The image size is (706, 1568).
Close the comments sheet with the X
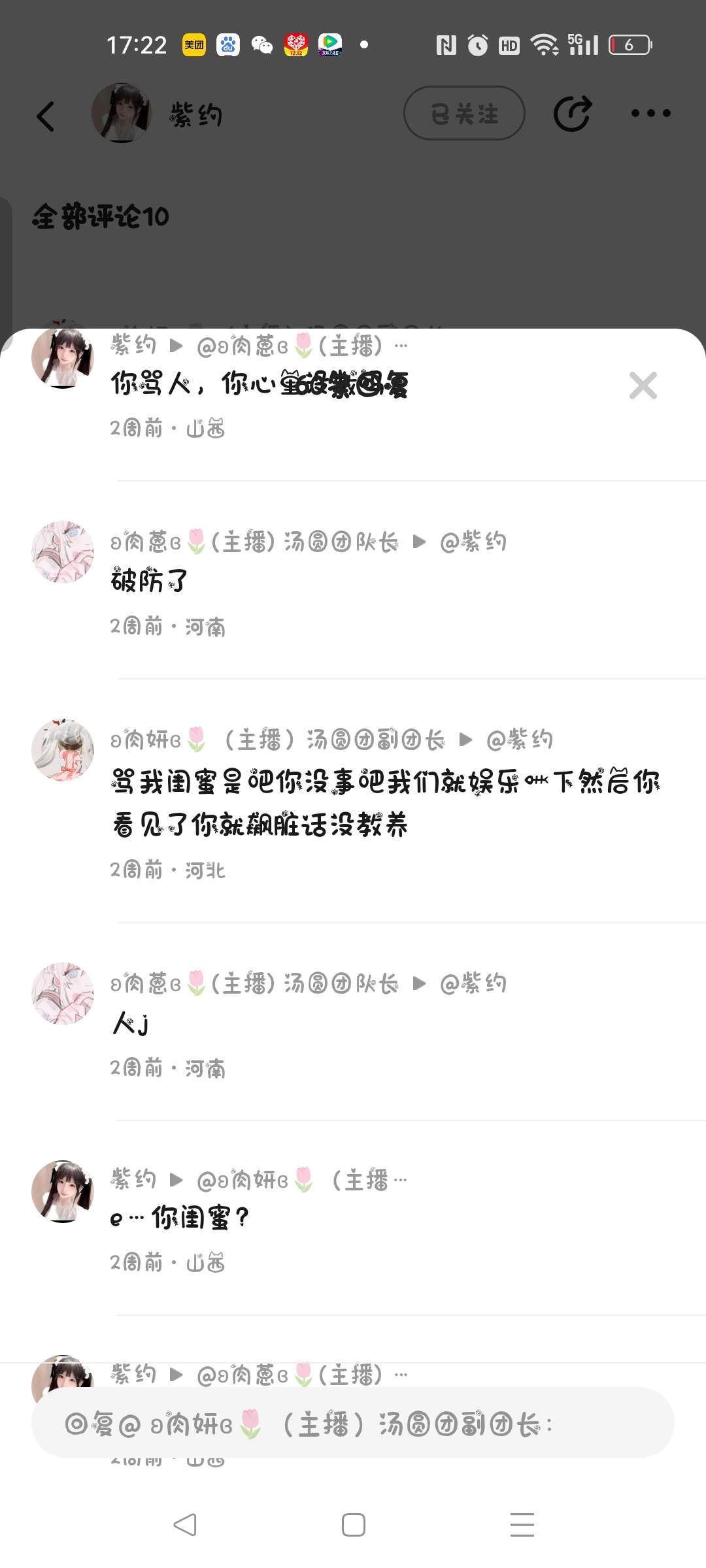tap(643, 385)
